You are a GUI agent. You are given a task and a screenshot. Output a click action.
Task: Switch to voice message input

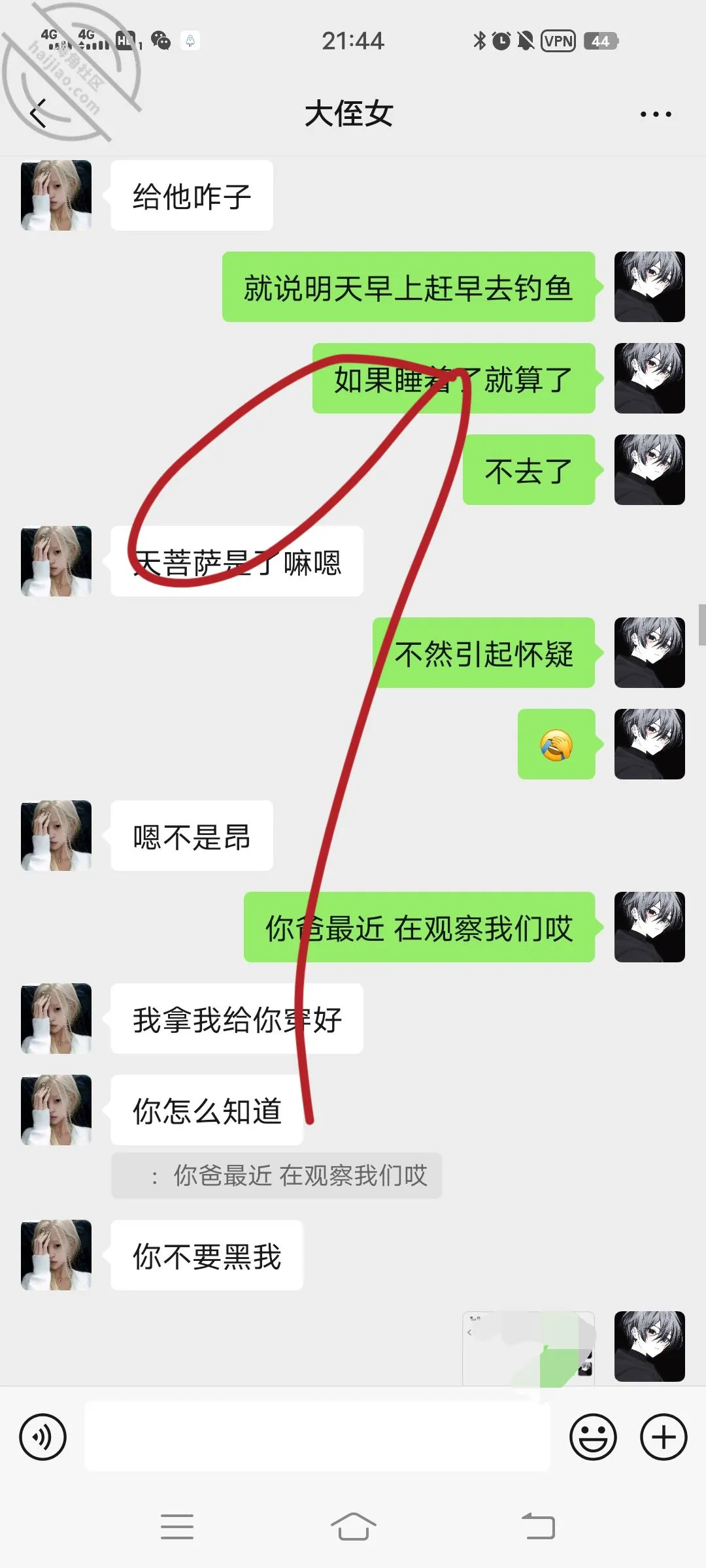point(43,1437)
